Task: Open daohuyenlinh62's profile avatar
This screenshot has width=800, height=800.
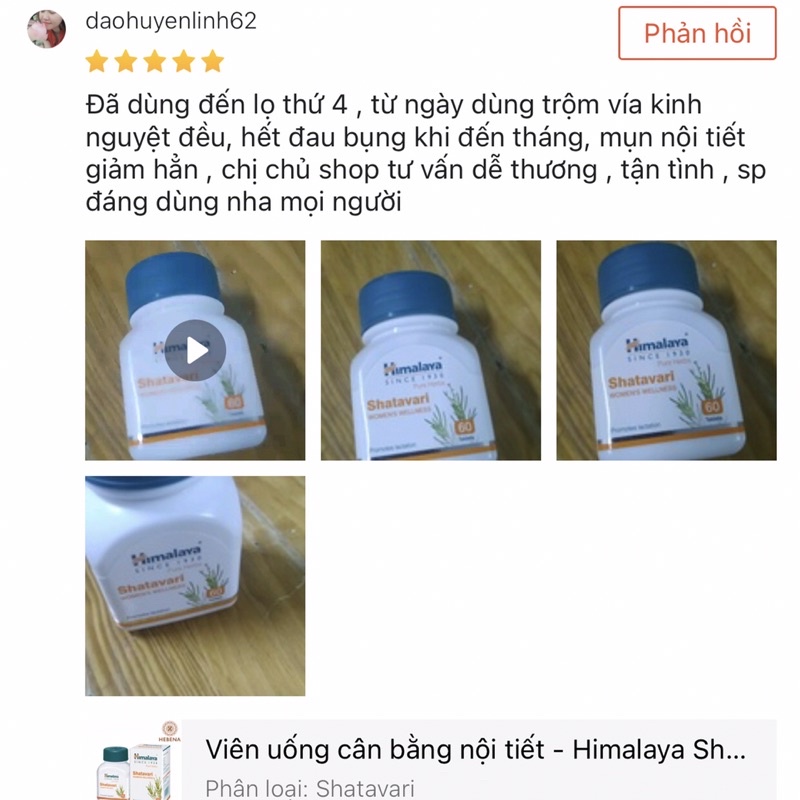Action: point(46,30)
